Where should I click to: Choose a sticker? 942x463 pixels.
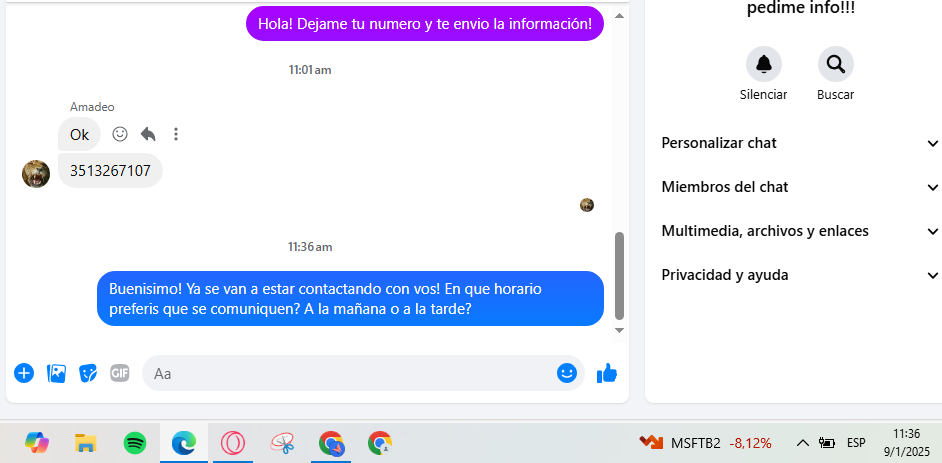pos(88,373)
